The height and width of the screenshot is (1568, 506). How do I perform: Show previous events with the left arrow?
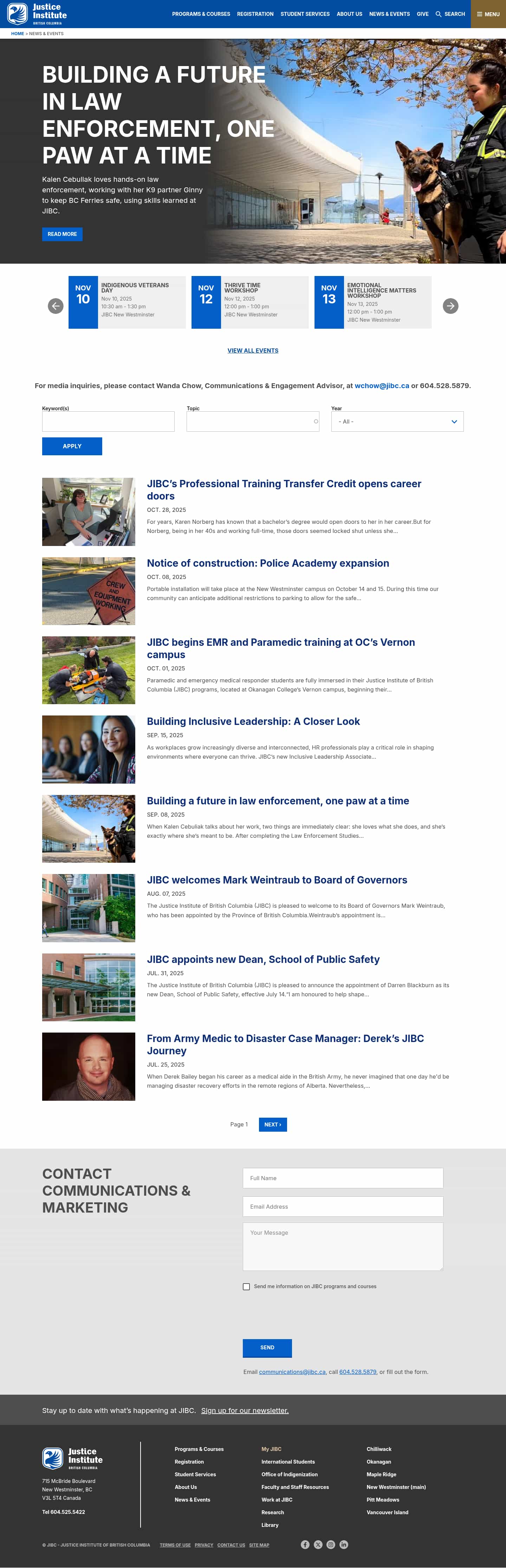56,306
